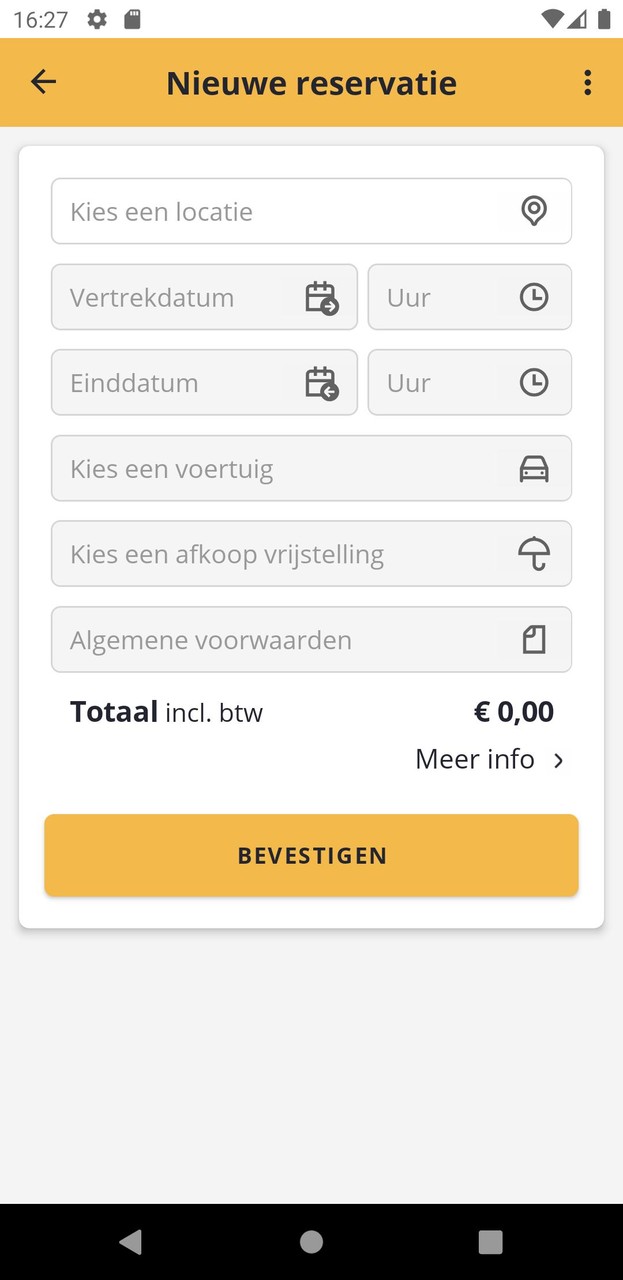The image size is (623, 1280).
Task: Open the three-dot overflow menu
Action: pos(587,82)
